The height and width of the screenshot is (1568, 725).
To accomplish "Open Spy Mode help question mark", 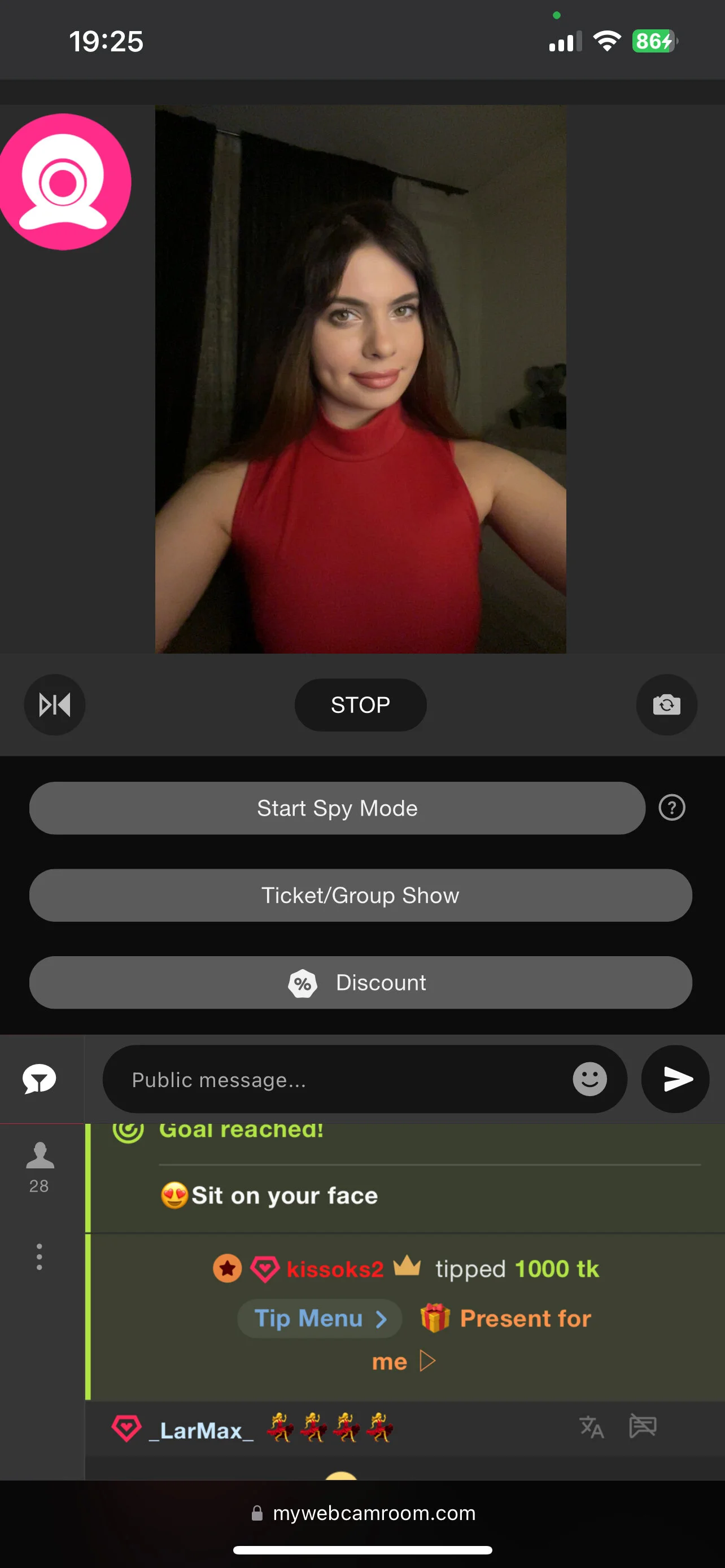I will coord(672,808).
